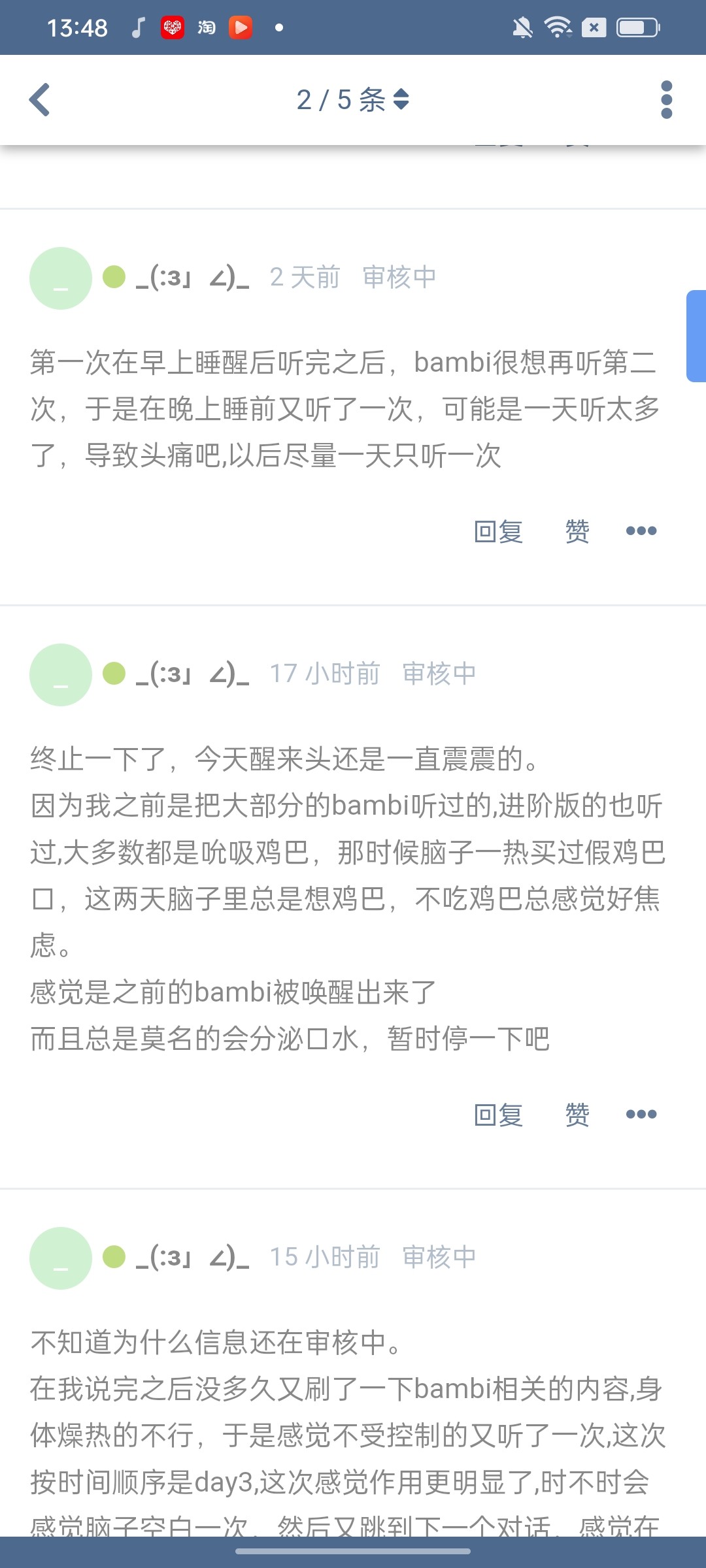The width and height of the screenshot is (706, 1568).
Task: Open more options on the 17 小时前 post
Action: tap(641, 1115)
